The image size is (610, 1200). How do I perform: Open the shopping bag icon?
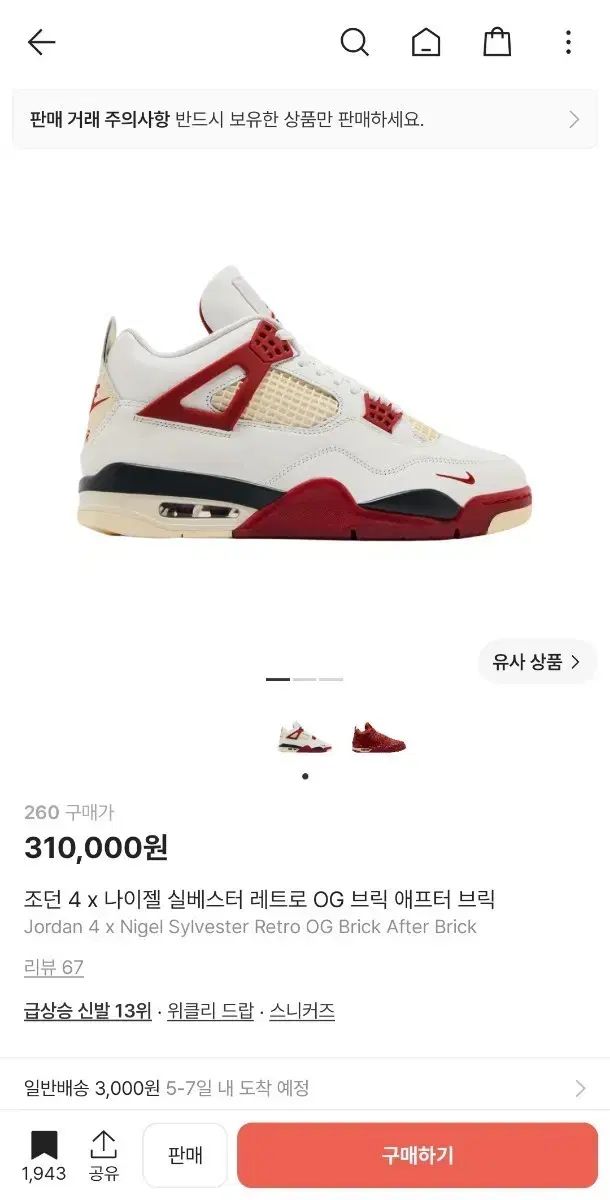(497, 42)
